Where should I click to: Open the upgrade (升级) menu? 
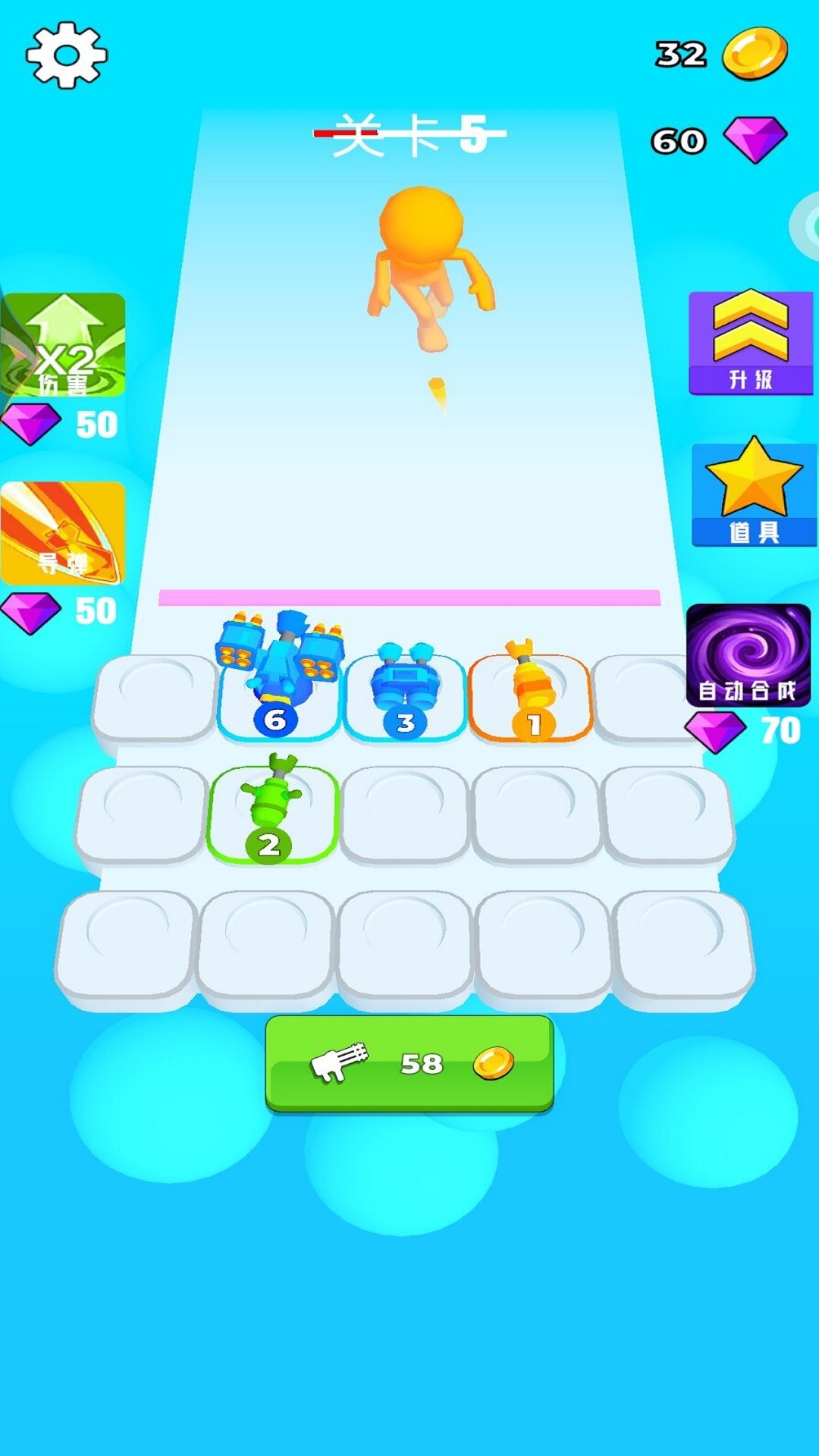[x=751, y=343]
